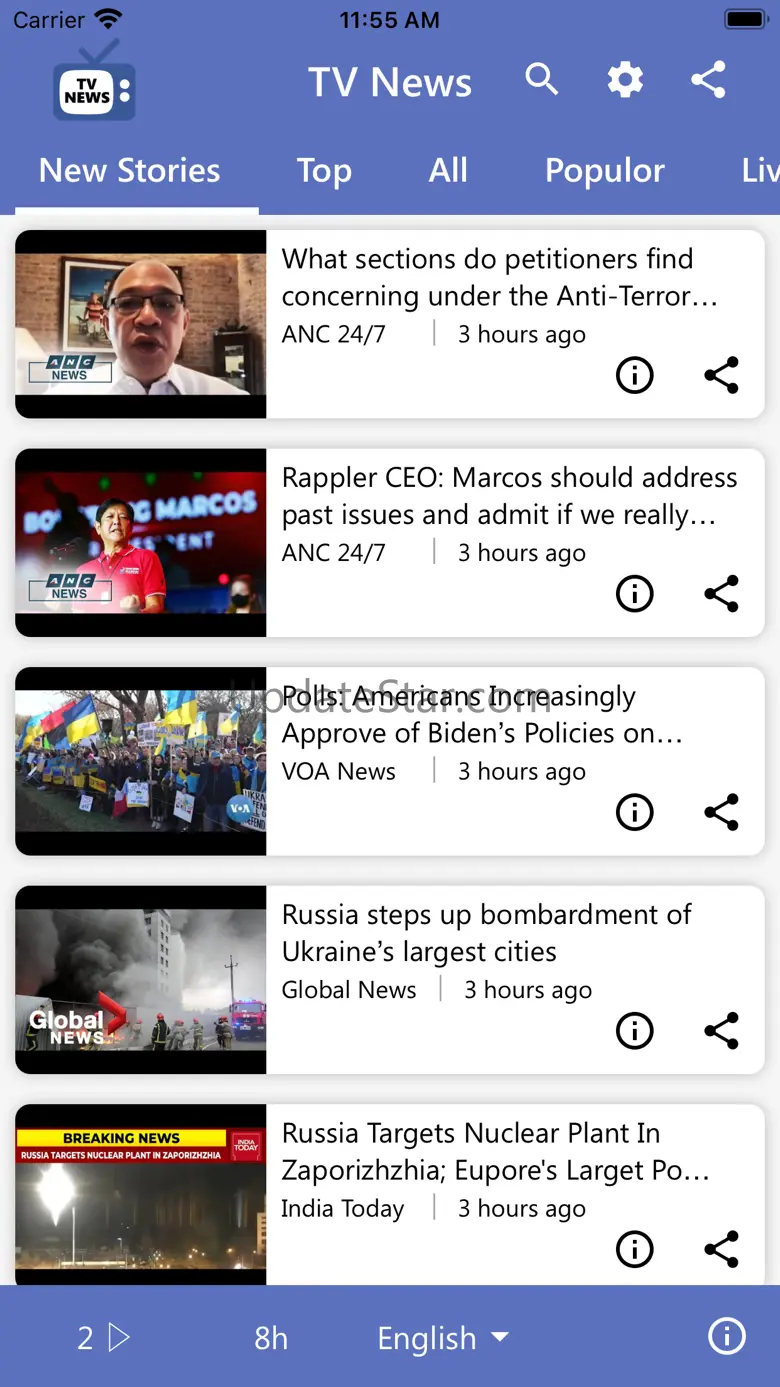Viewport: 780px width, 1387px height.
Task: Open the Rappler CEO Marcos story
Action: [508, 497]
